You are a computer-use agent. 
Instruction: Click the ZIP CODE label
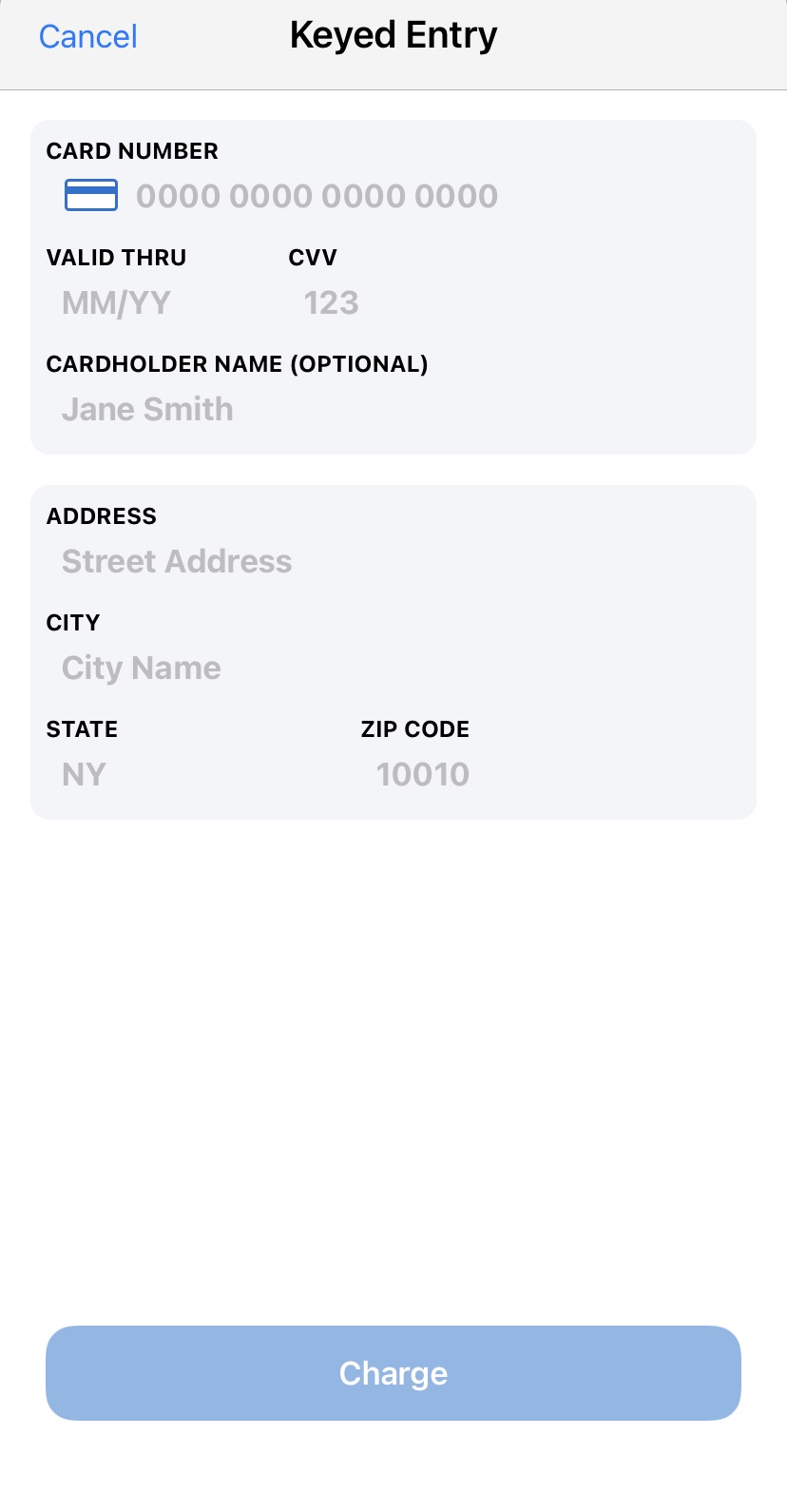414,728
